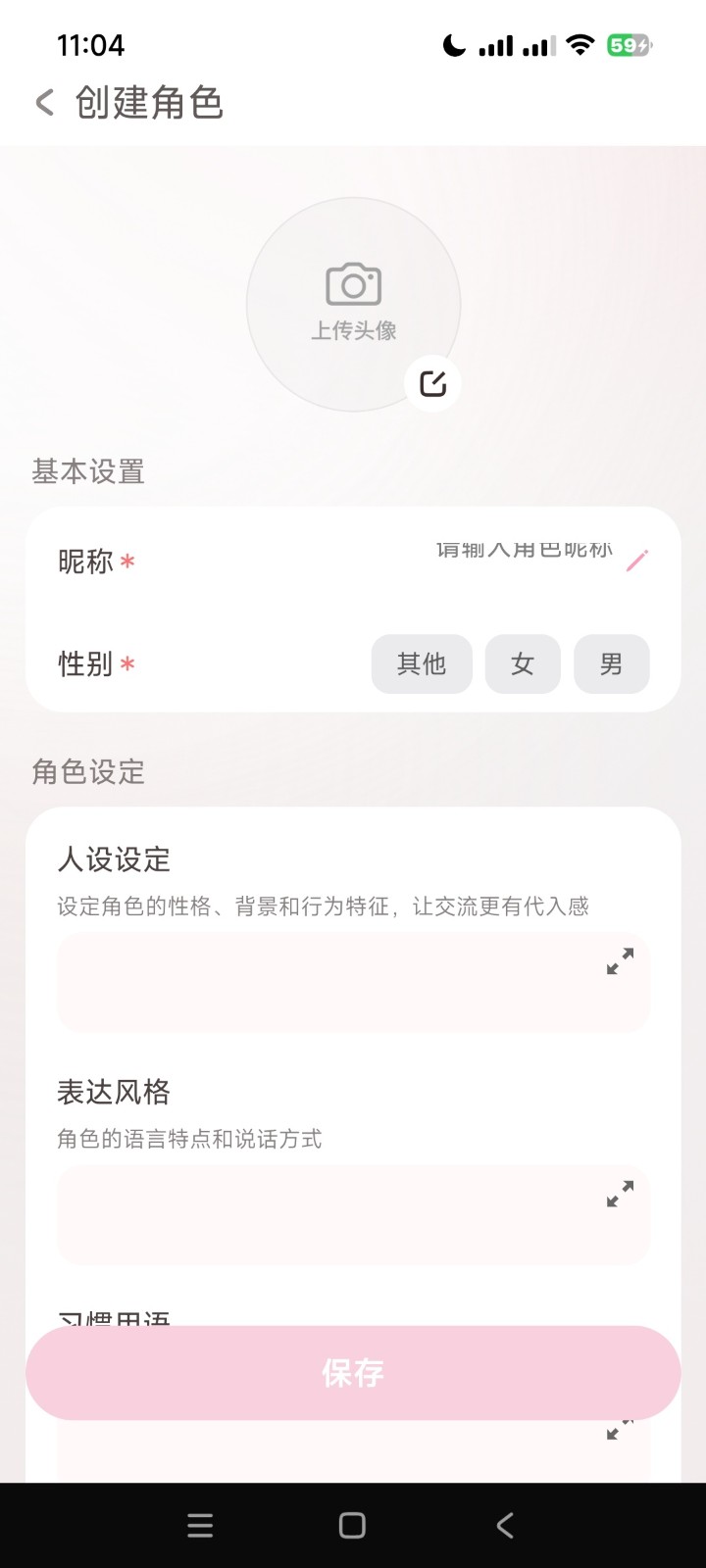Screen dimensions: 706x1568
Task: Click the pencil icon beside nickname field
Action: click(637, 561)
